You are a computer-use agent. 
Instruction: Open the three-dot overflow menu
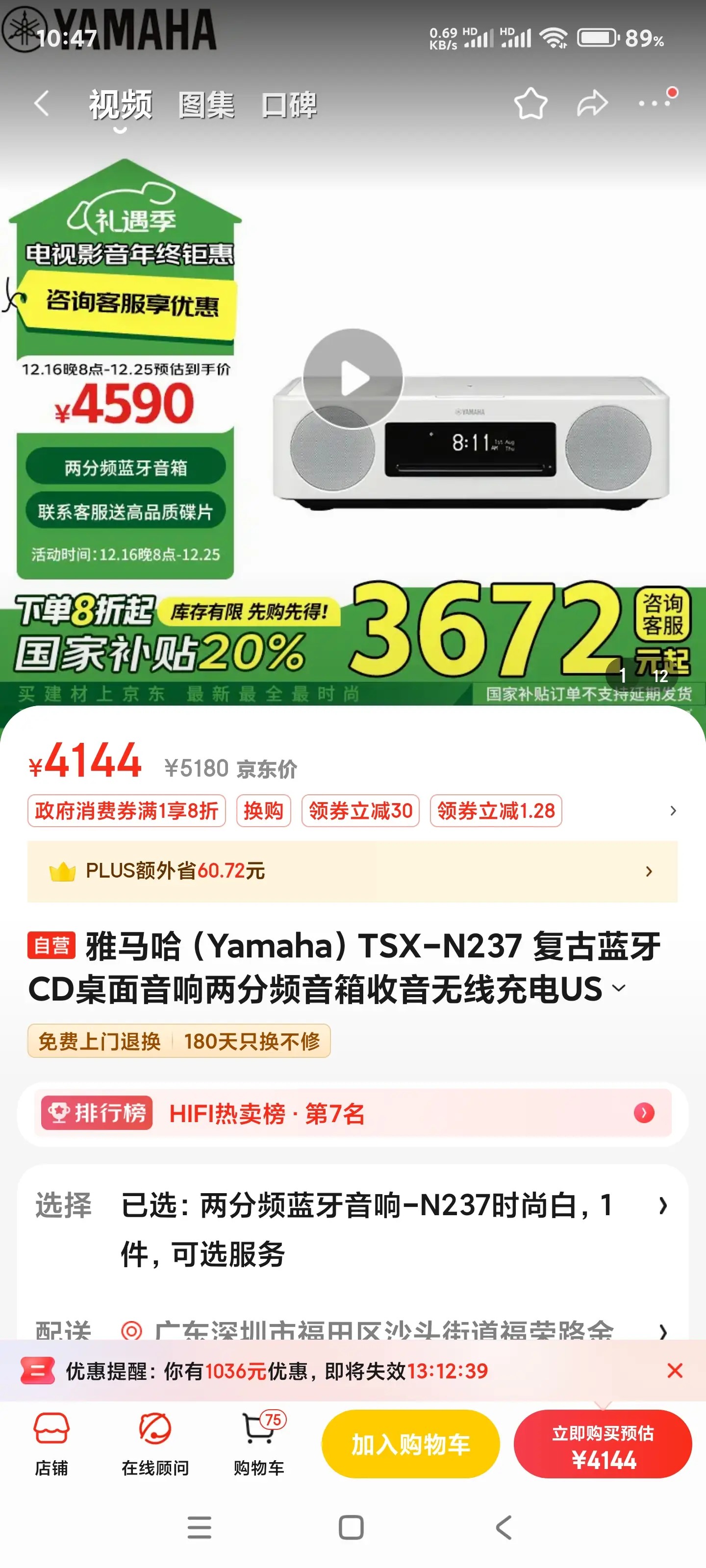pos(654,103)
